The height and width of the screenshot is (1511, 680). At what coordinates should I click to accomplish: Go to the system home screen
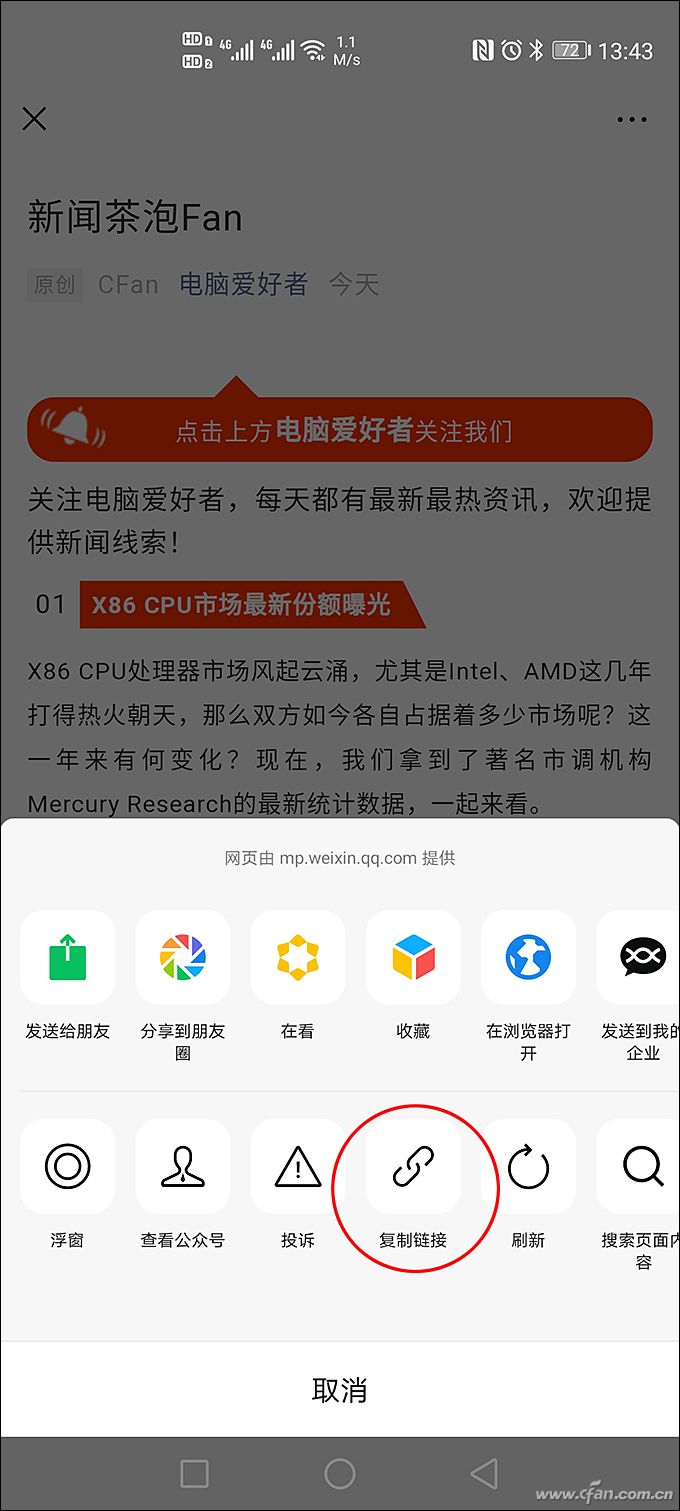340,1473
